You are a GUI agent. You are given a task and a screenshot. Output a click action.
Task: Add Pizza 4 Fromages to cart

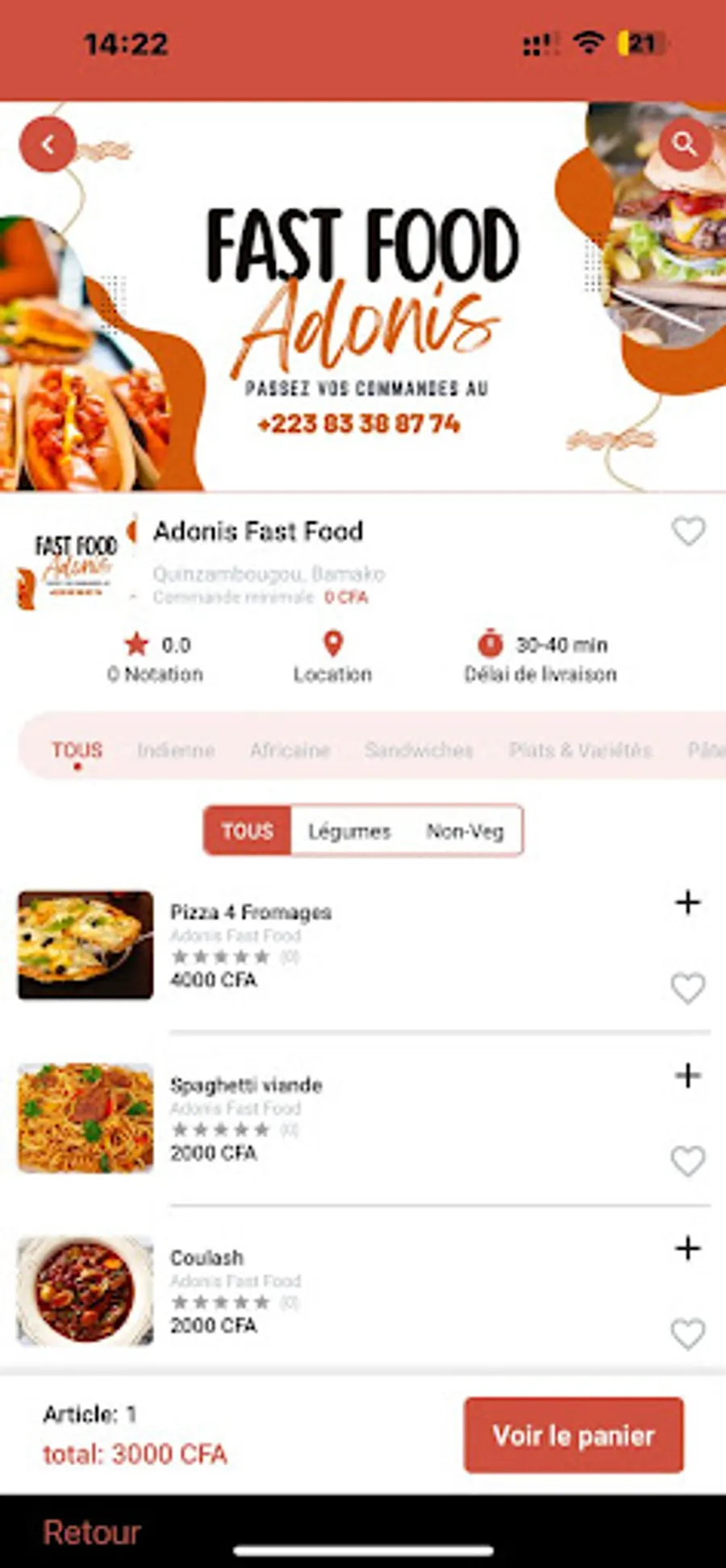687,903
